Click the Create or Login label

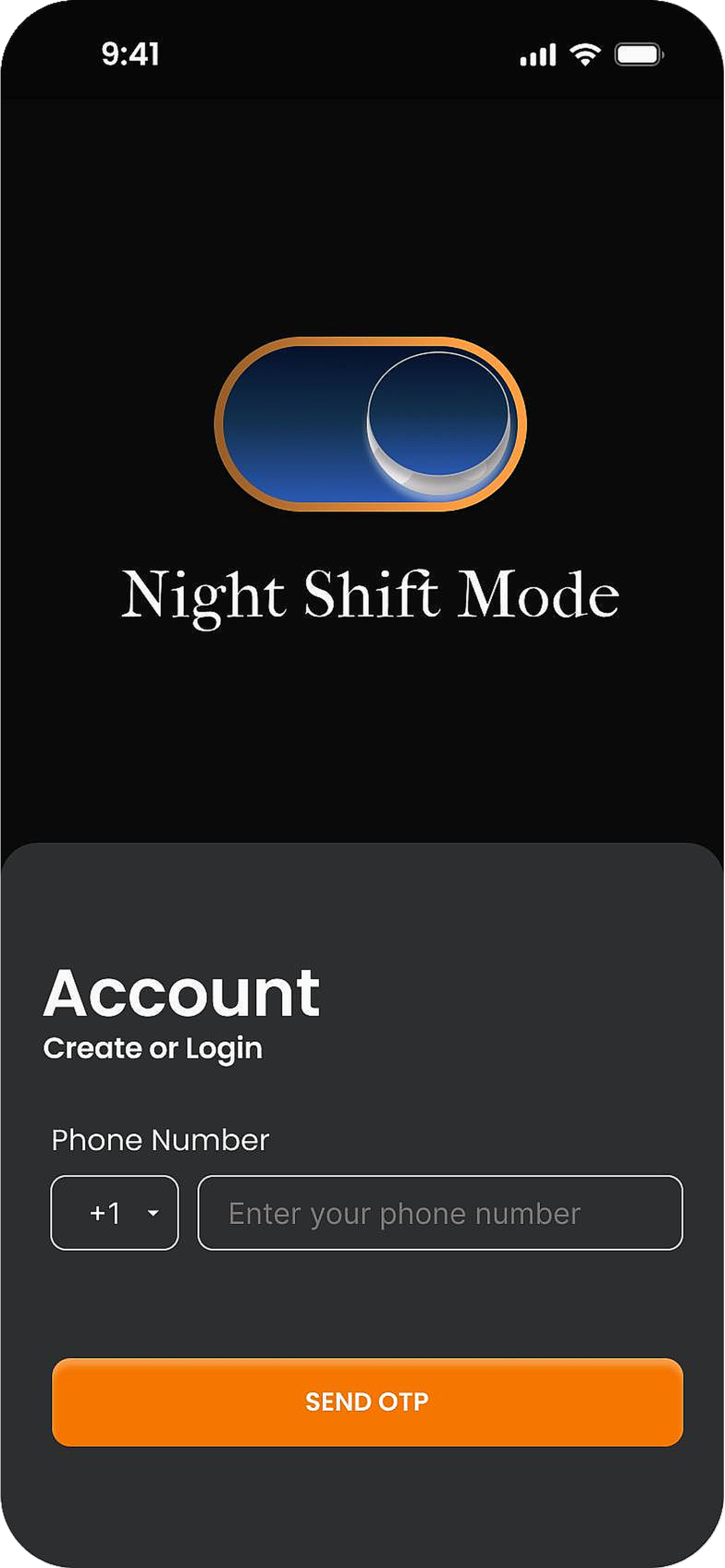tap(153, 1047)
